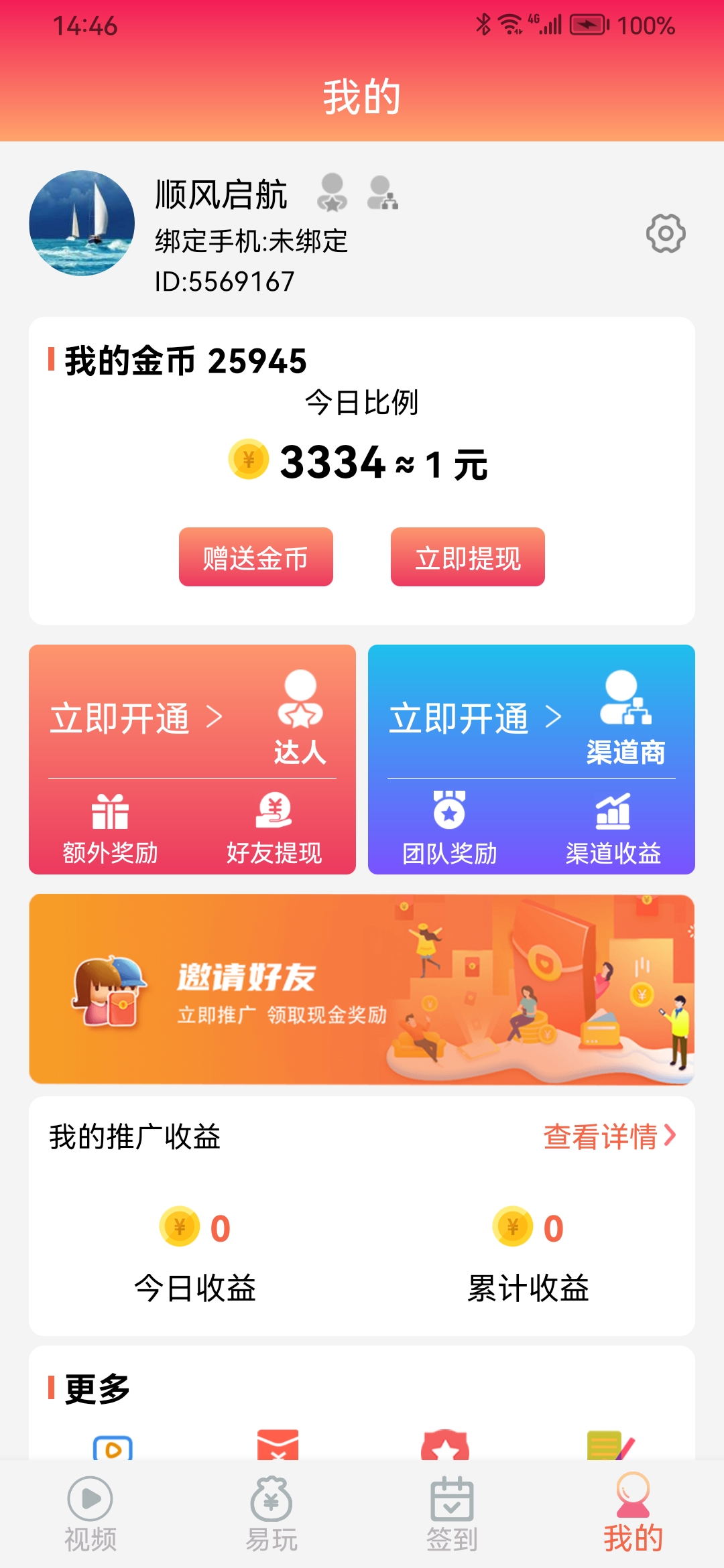This screenshot has height=1568, width=724.
Task: Open 渠道收益
Action: [613, 829]
